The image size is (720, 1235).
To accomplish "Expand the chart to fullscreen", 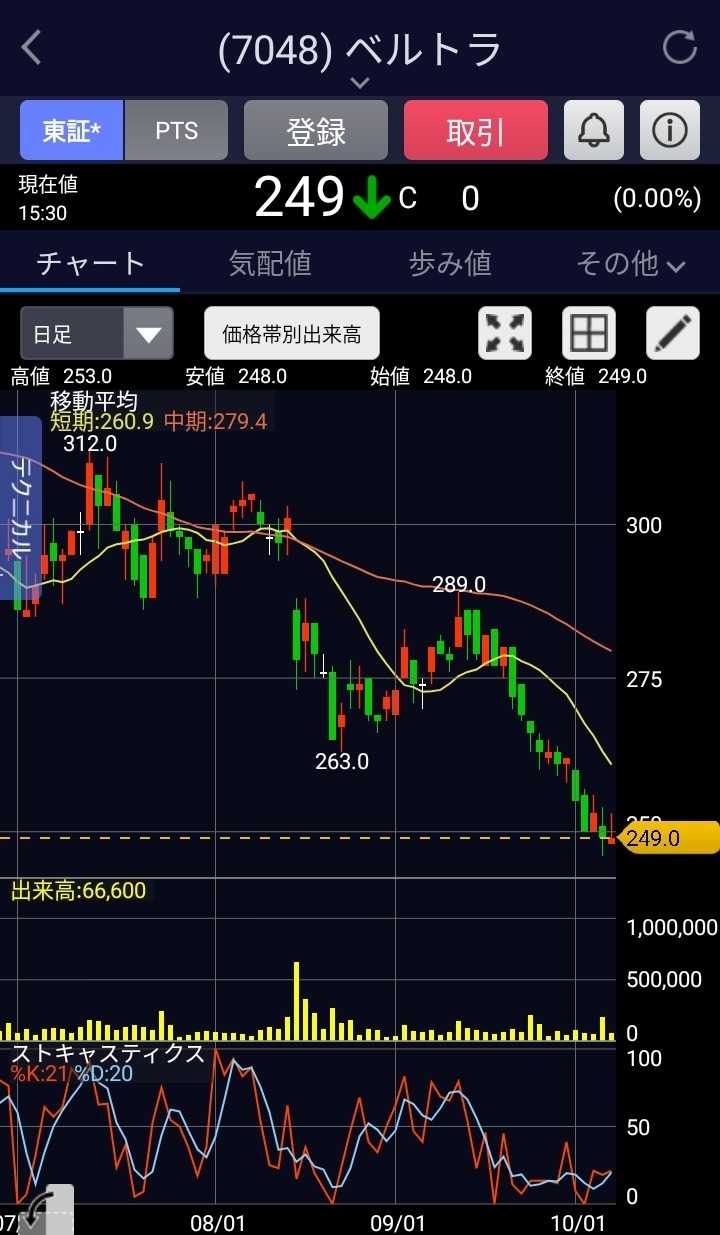I will coord(506,334).
